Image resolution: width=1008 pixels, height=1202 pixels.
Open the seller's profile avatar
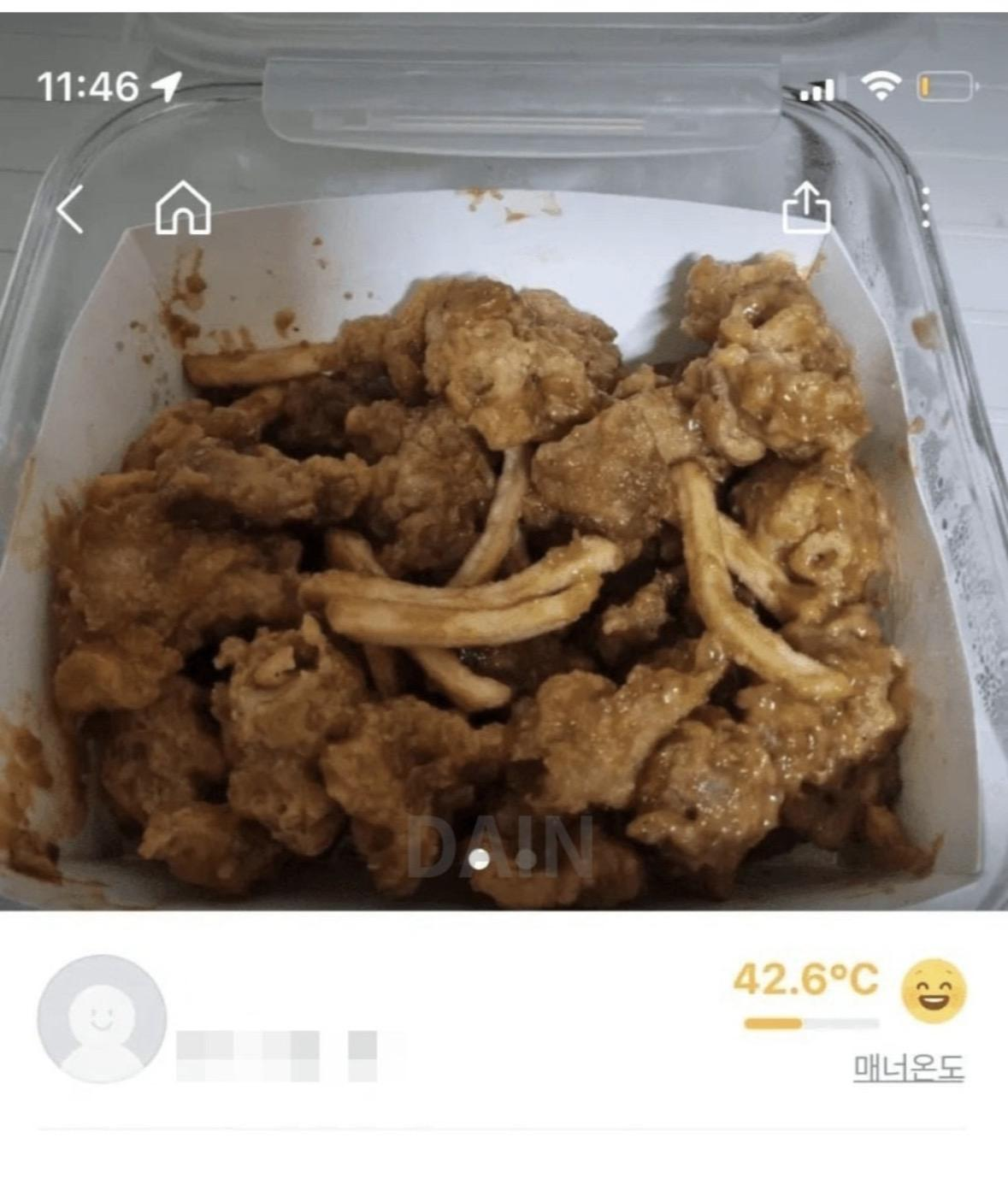102,1018
